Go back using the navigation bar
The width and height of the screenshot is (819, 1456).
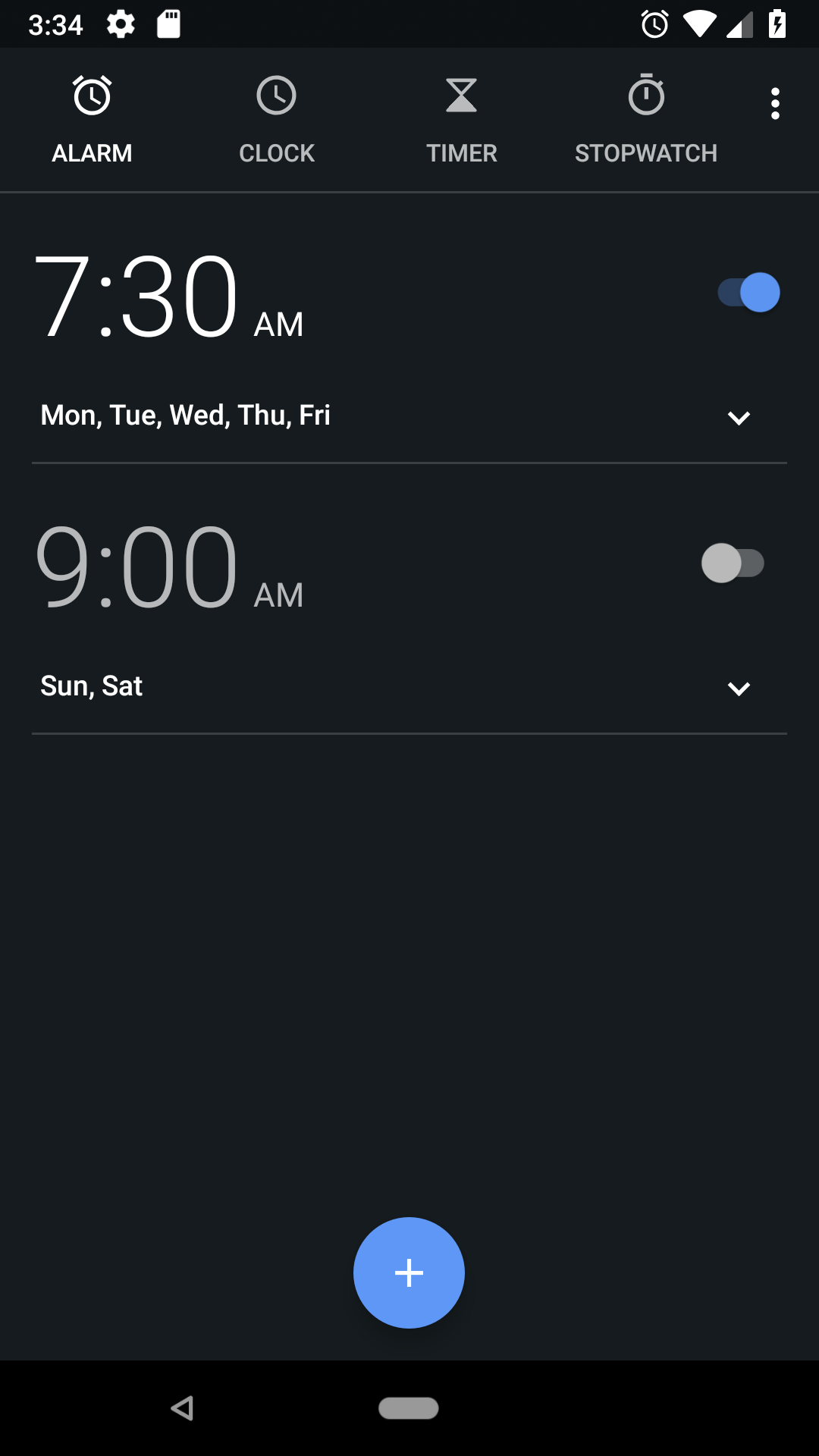[182, 1408]
